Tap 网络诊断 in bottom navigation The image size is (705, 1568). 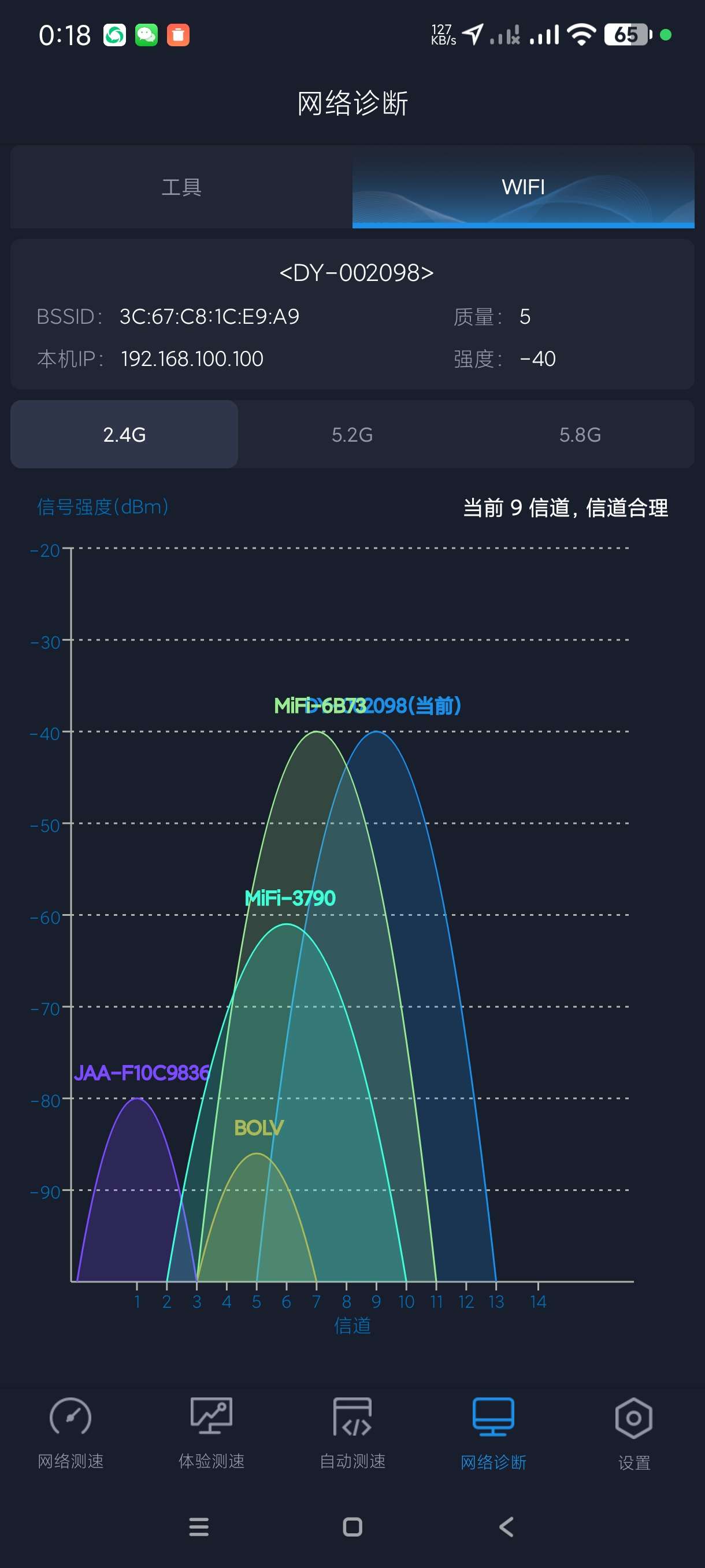coord(493,1433)
